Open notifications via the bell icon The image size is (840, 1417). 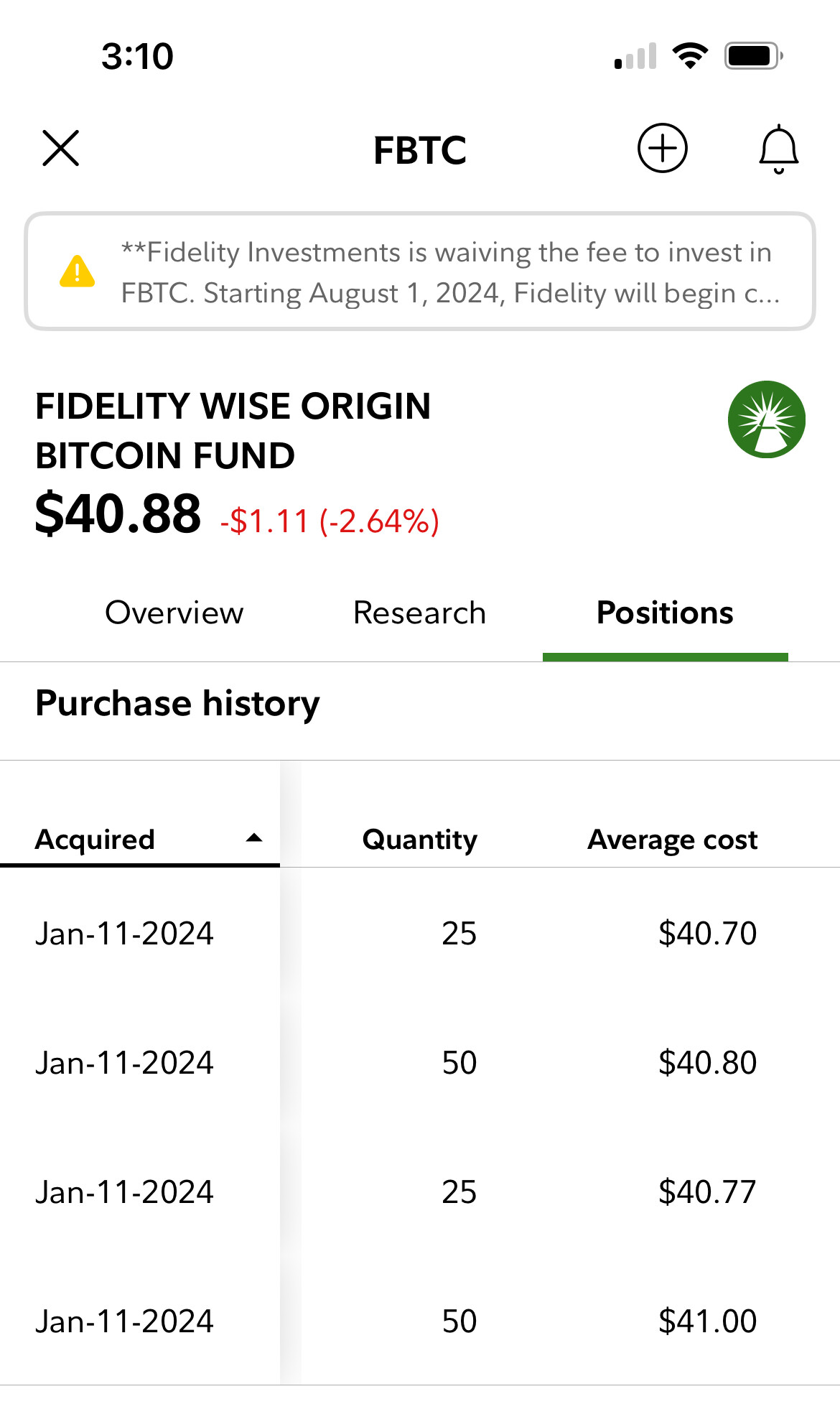778,149
